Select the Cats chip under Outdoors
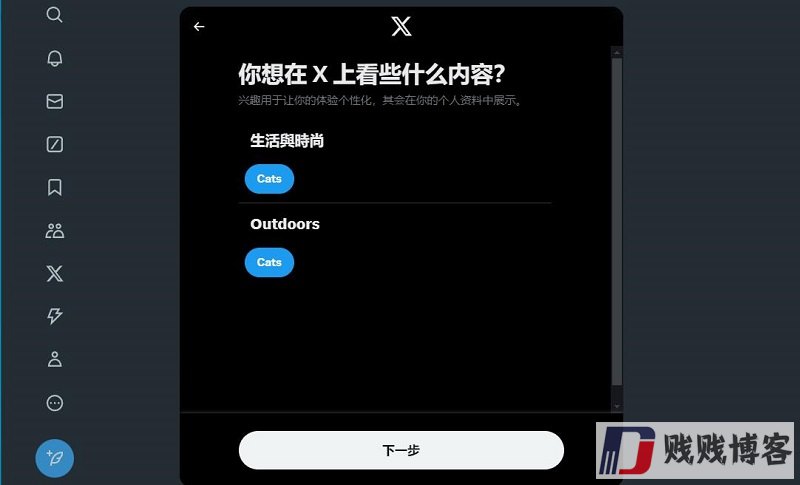The height and width of the screenshot is (485, 800). 269,262
